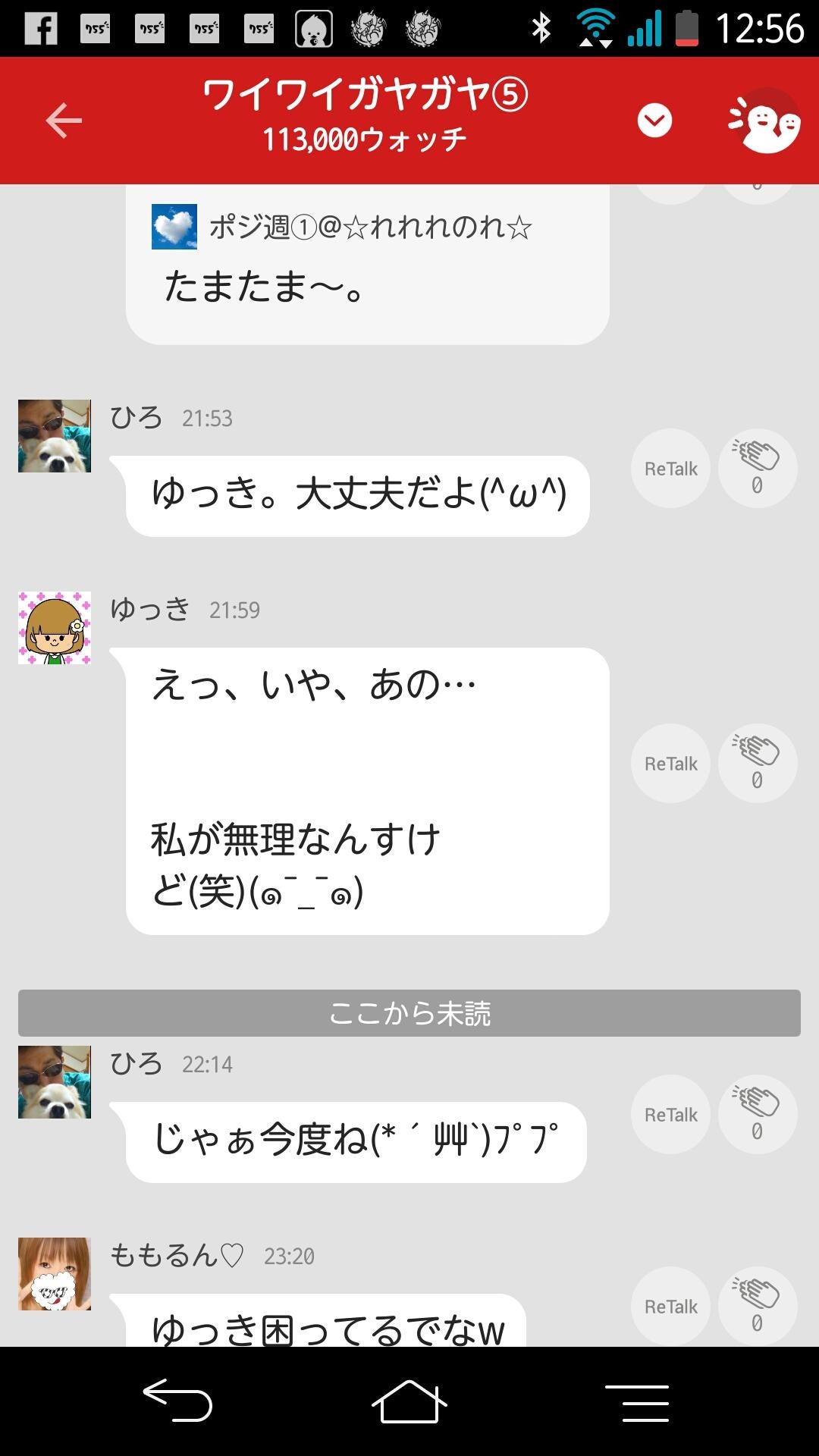Applaud ひろ's 22:14 message
Viewport: 819px width, 1456px height.
click(757, 1114)
